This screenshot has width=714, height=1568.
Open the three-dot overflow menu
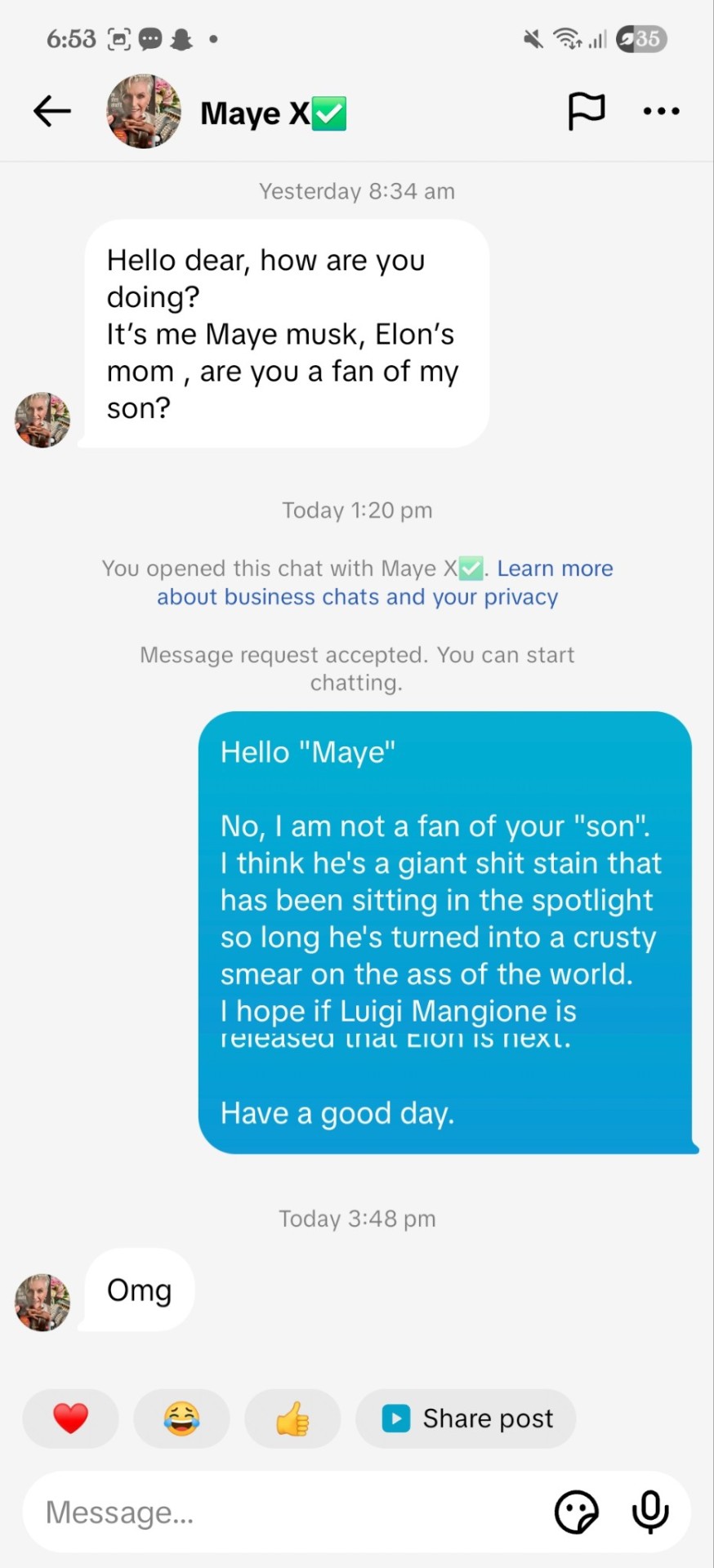coord(661,111)
